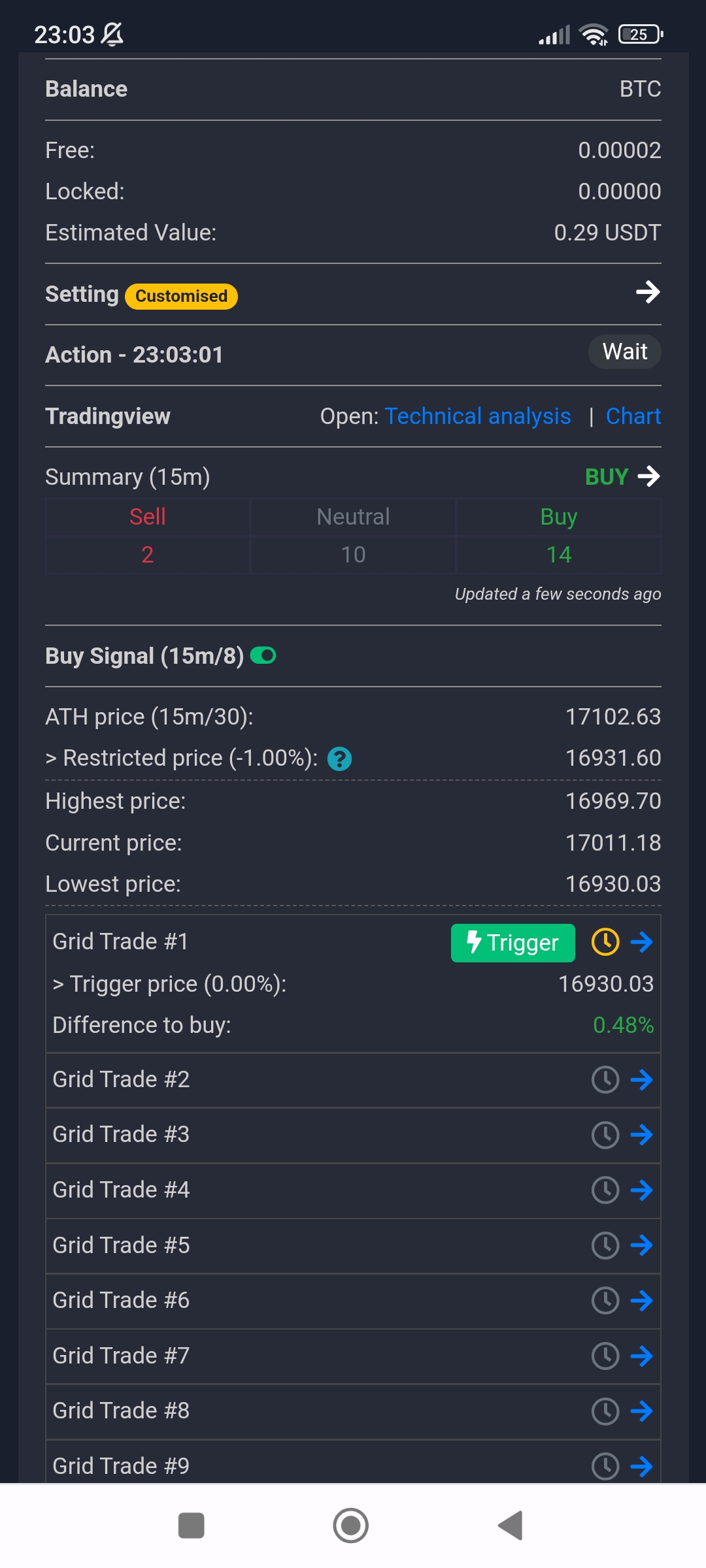
Task: Click the Wait action status button
Action: [624, 351]
